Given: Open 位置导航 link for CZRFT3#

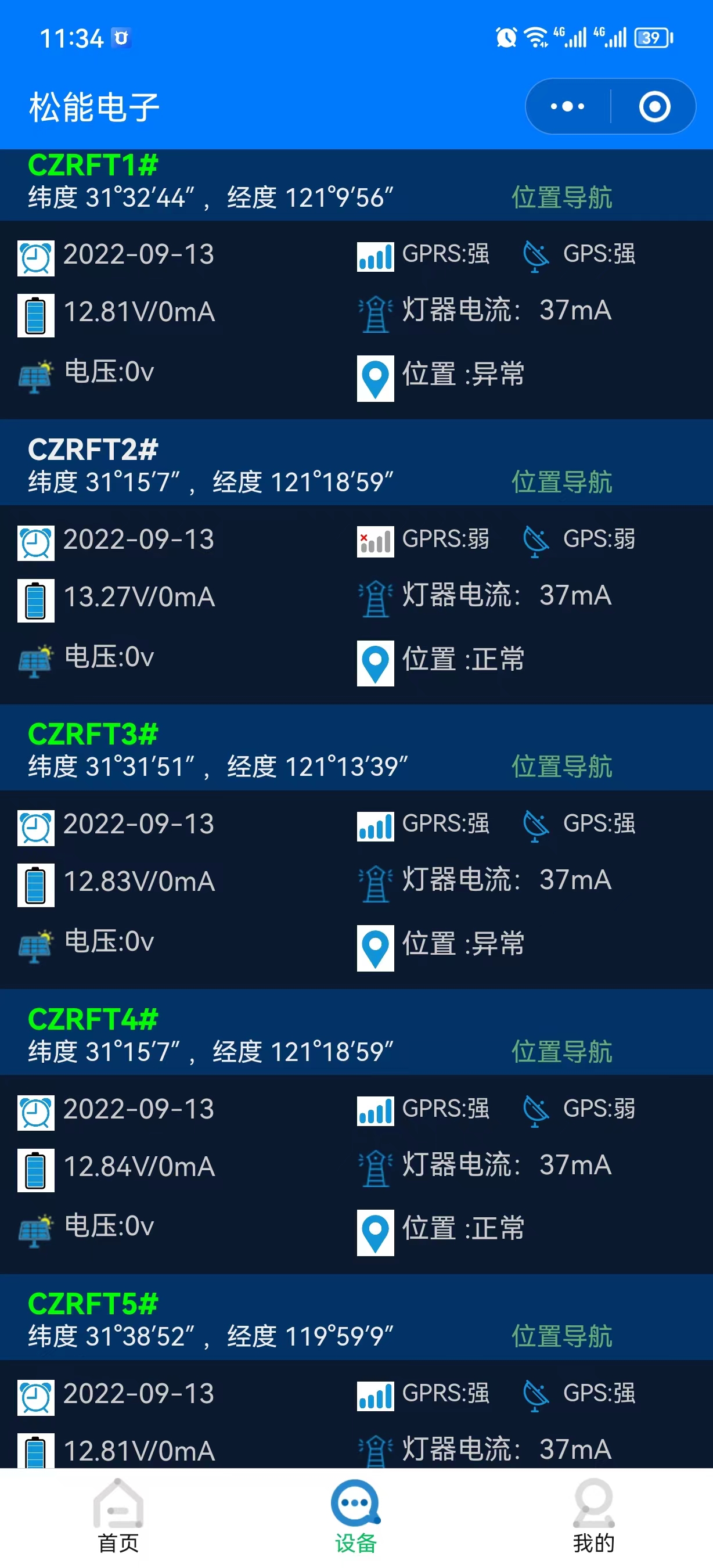Looking at the screenshot, I should [561, 767].
